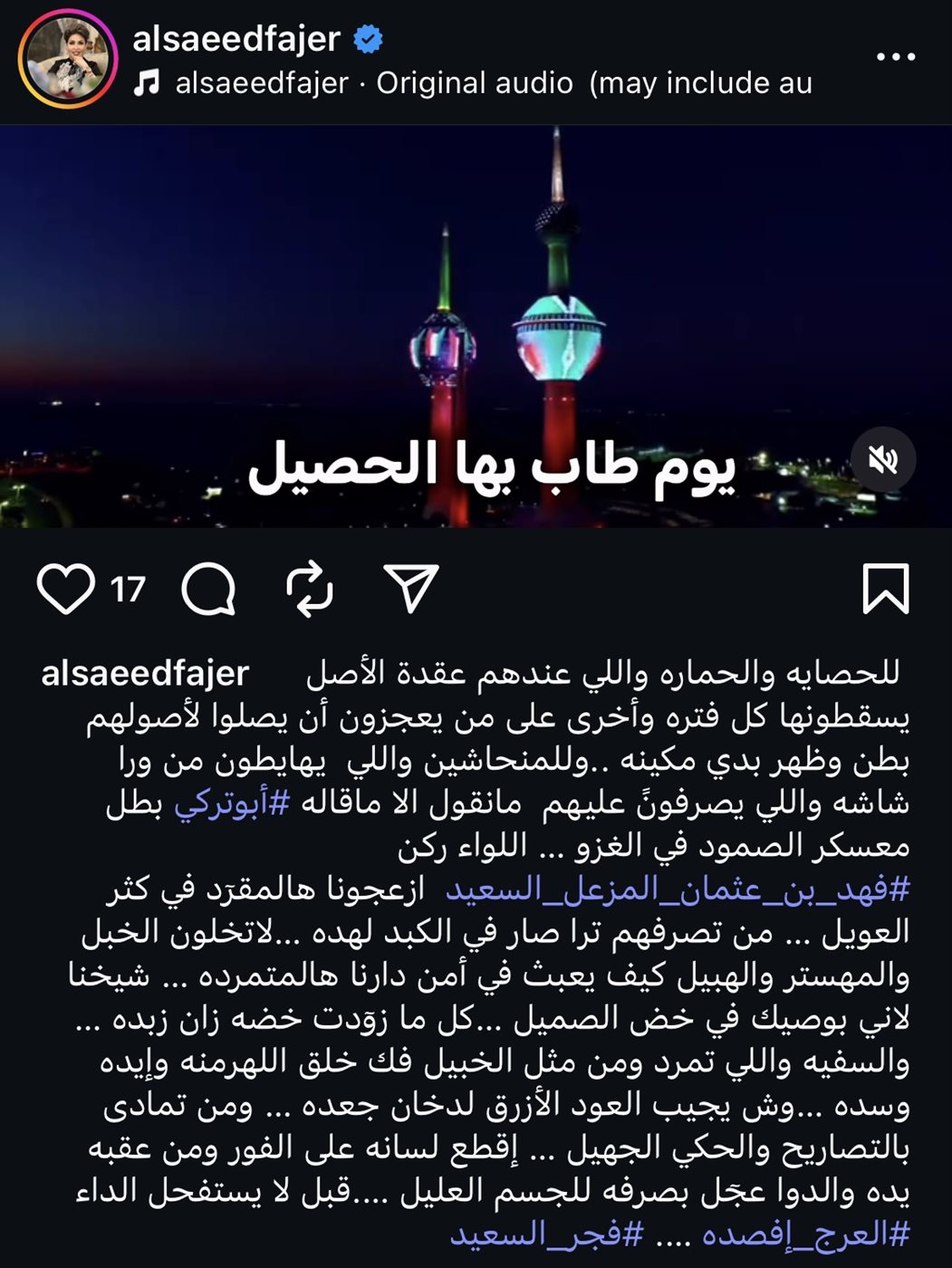Image resolution: width=952 pixels, height=1268 pixels.
Task: Repost this reel
Action: tap(310, 589)
